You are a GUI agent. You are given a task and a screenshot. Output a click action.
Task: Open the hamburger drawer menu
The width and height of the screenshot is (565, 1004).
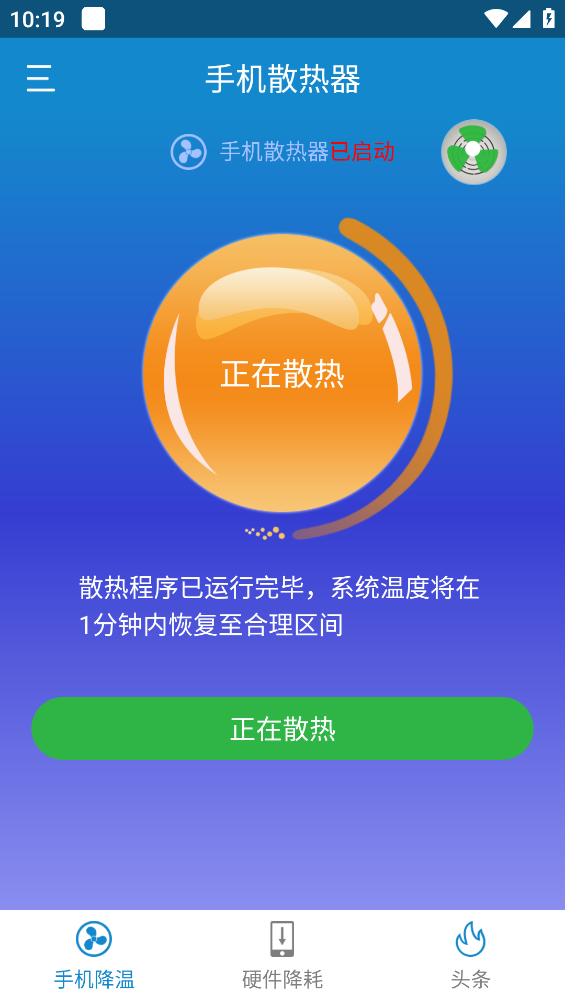pyautogui.click(x=40, y=79)
